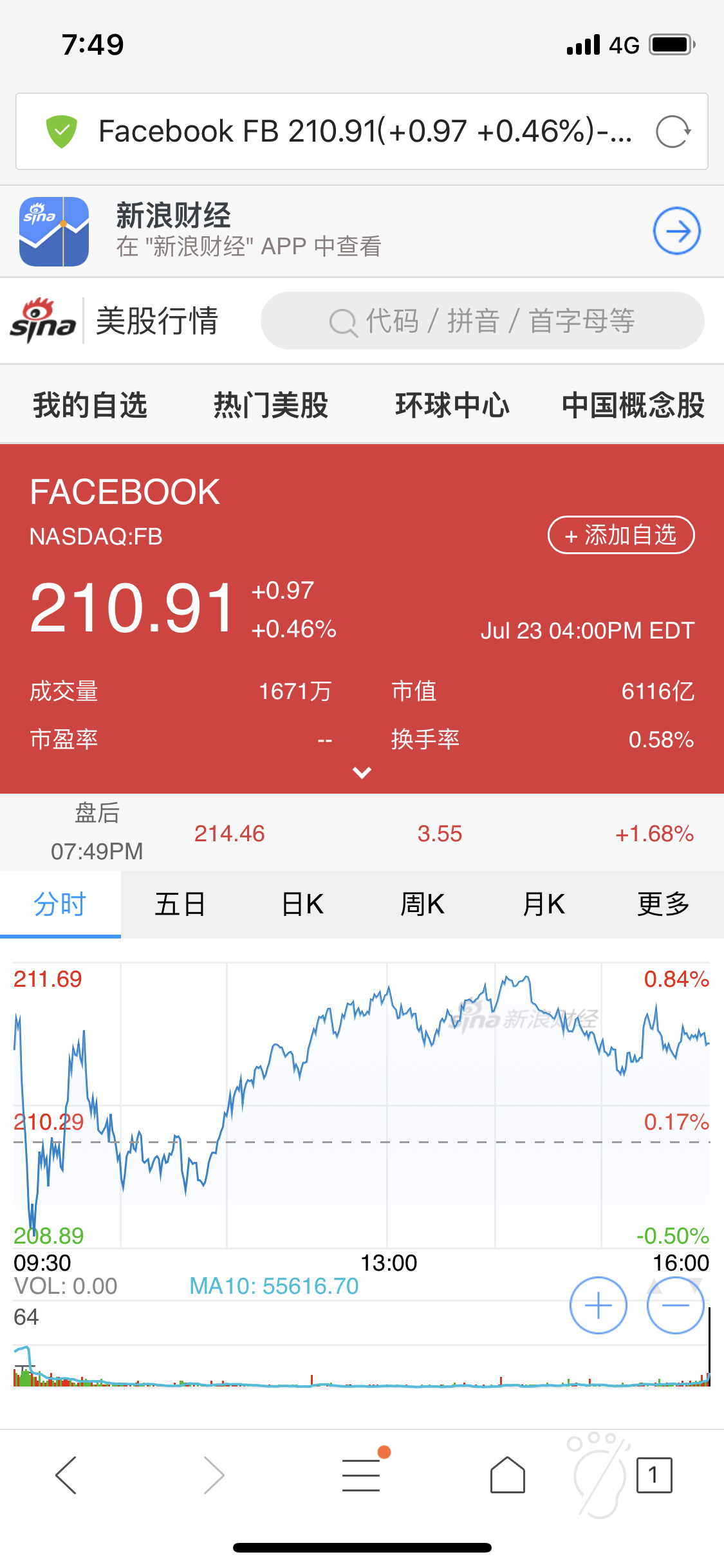
Task: Zoom in the chart with plus button
Action: click(598, 1305)
